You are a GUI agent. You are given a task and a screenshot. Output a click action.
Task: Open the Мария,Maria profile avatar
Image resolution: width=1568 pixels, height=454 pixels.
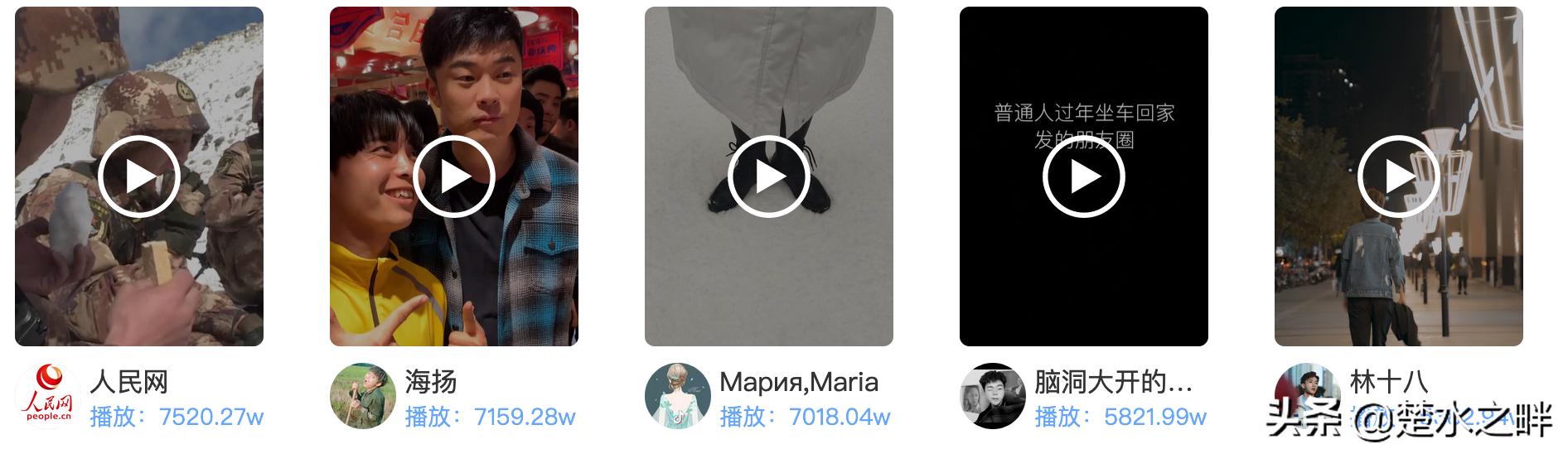677,396
